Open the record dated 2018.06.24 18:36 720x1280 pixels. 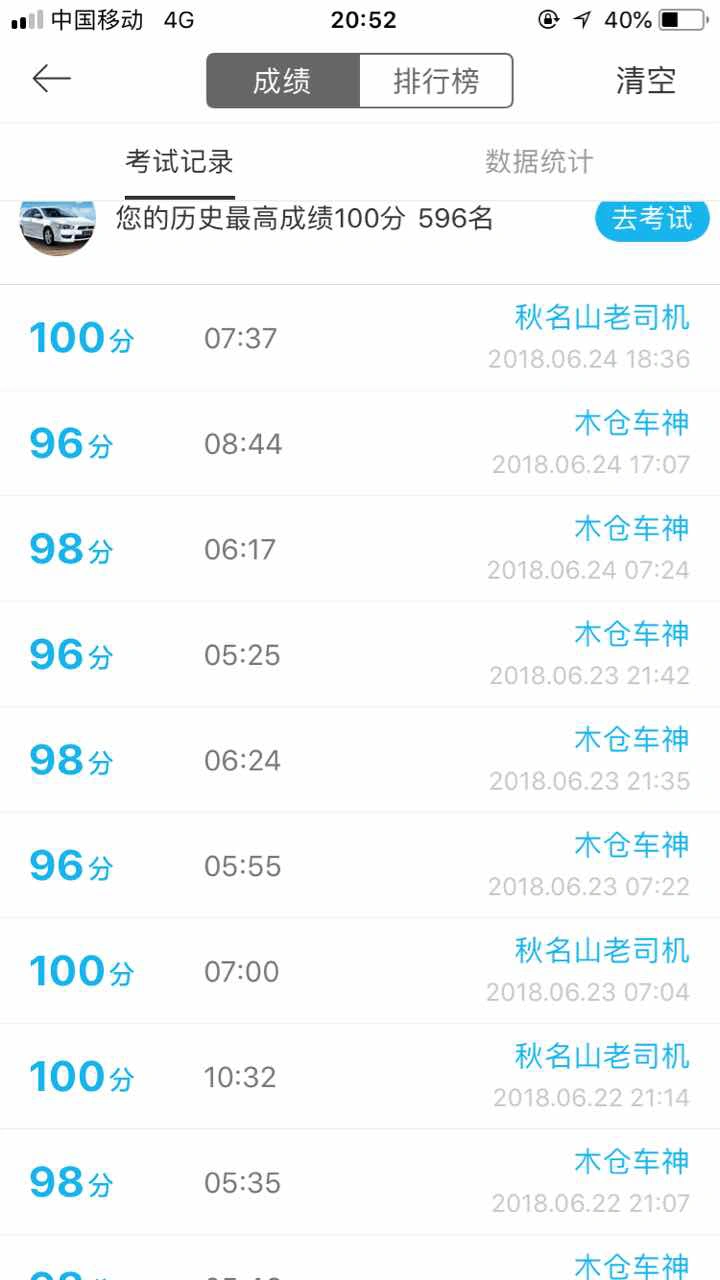pos(360,338)
